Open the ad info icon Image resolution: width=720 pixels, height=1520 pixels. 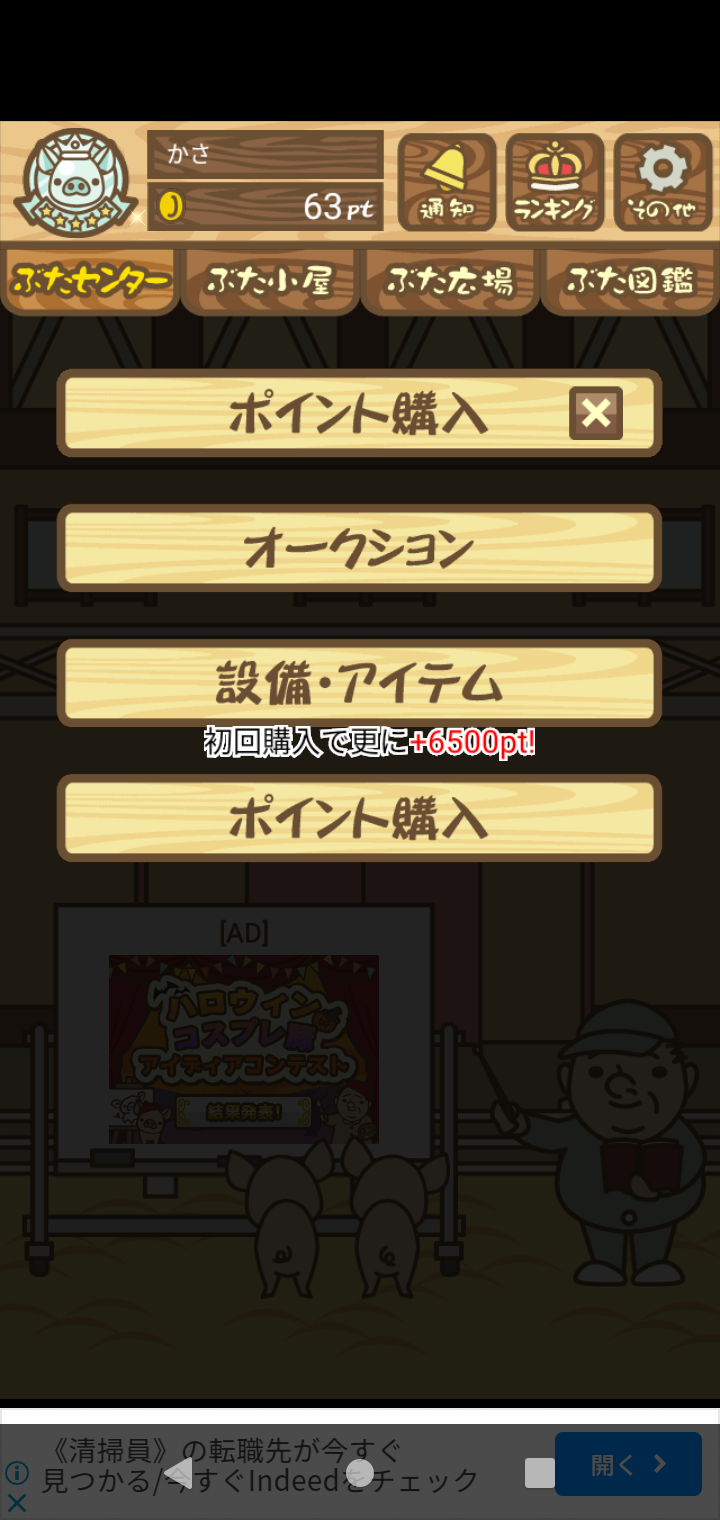(x=17, y=1472)
